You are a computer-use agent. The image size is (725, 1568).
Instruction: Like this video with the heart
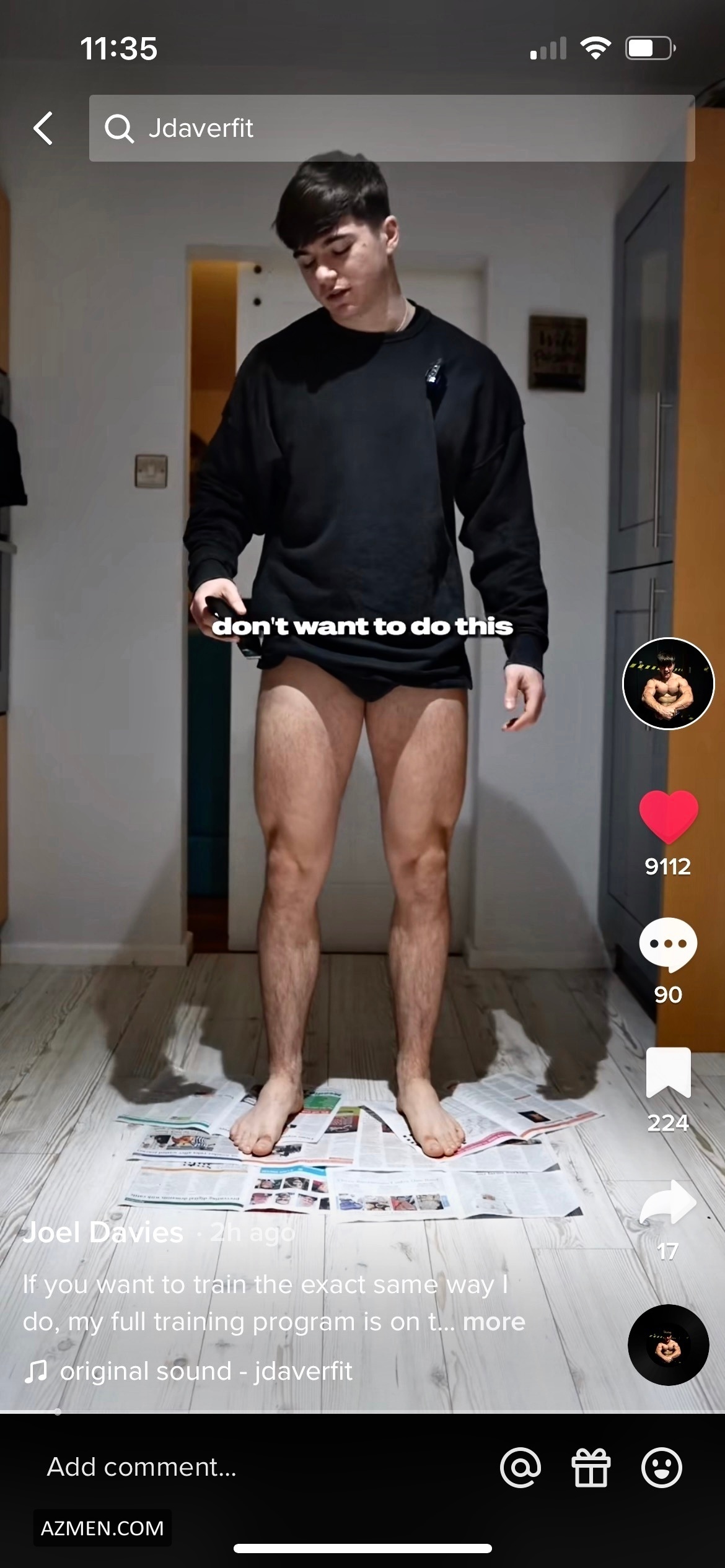pyautogui.click(x=668, y=816)
